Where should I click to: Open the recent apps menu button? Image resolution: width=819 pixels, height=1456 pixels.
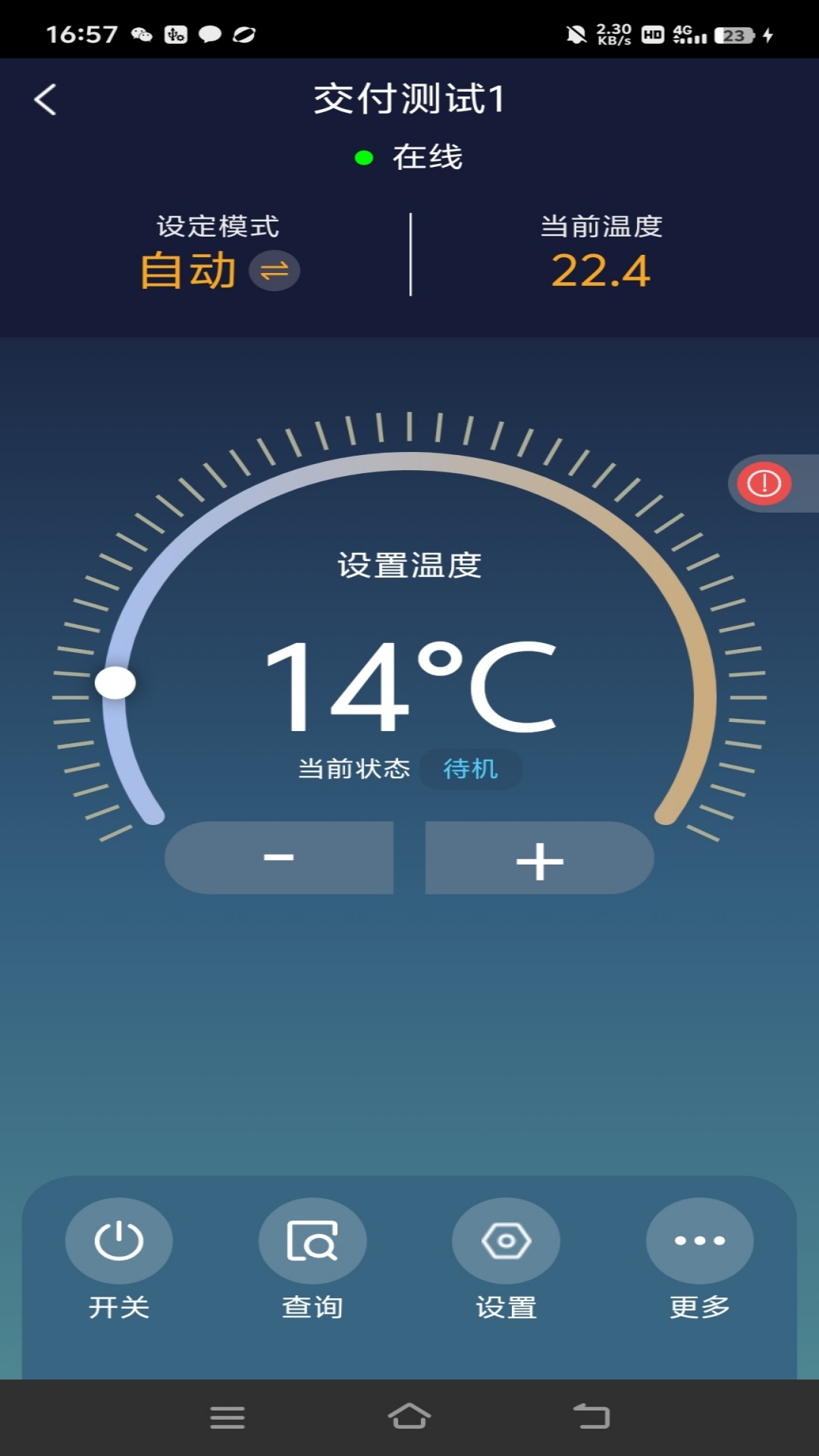pyautogui.click(x=227, y=1417)
